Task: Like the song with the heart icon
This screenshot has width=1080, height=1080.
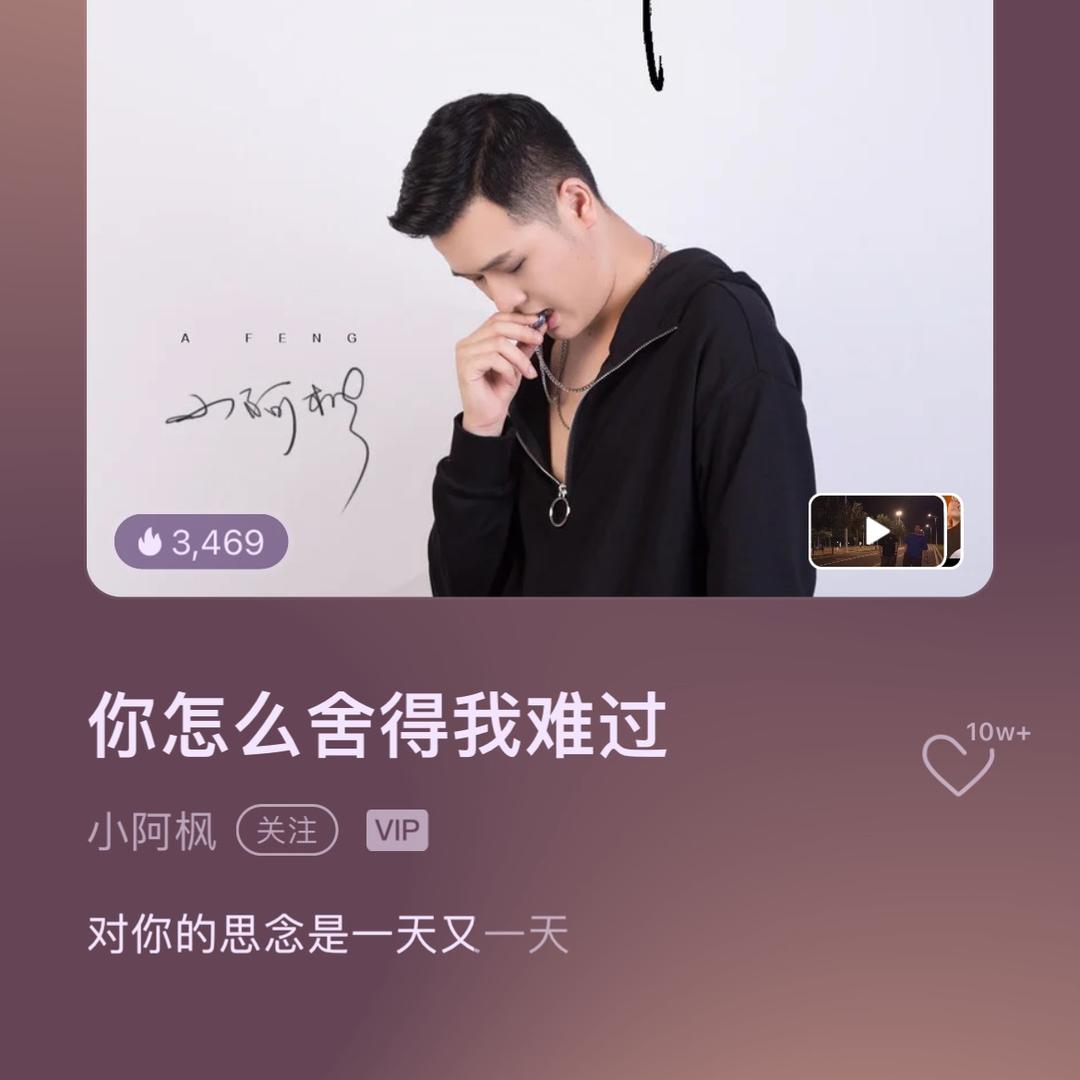Action: click(x=957, y=765)
